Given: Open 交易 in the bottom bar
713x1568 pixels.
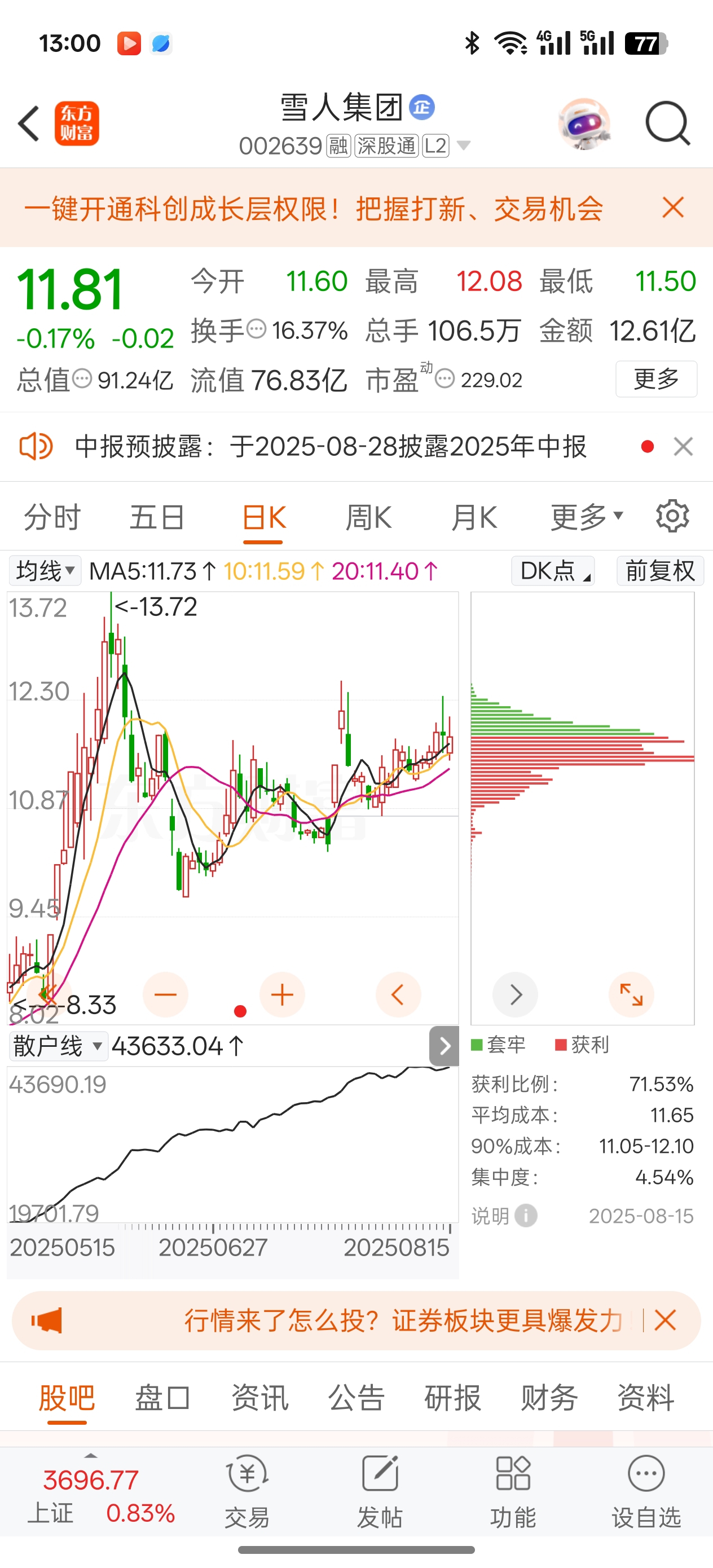Looking at the screenshot, I should (247, 1492).
